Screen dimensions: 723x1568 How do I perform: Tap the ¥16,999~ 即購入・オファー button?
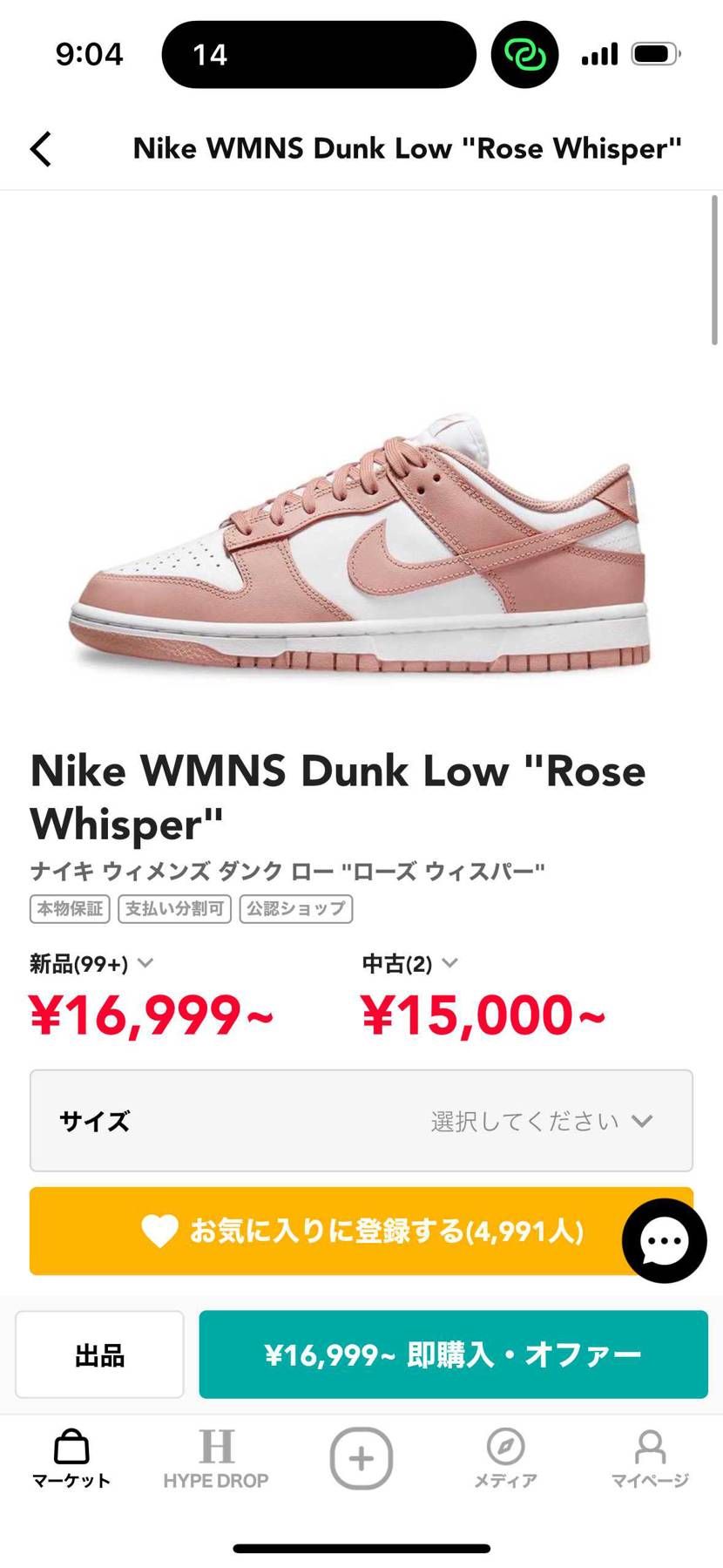tap(453, 1354)
